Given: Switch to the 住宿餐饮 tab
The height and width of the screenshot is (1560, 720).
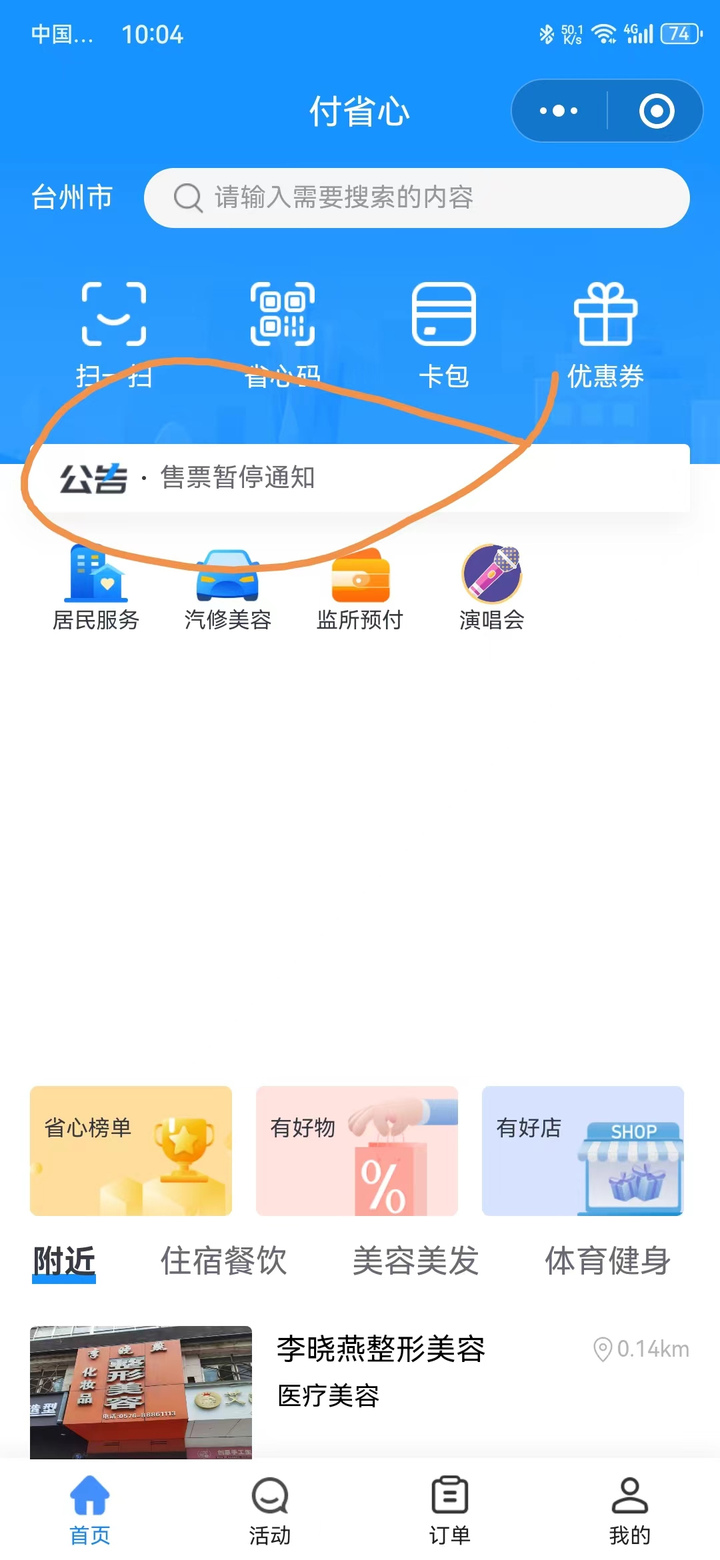Looking at the screenshot, I should [x=224, y=1261].
